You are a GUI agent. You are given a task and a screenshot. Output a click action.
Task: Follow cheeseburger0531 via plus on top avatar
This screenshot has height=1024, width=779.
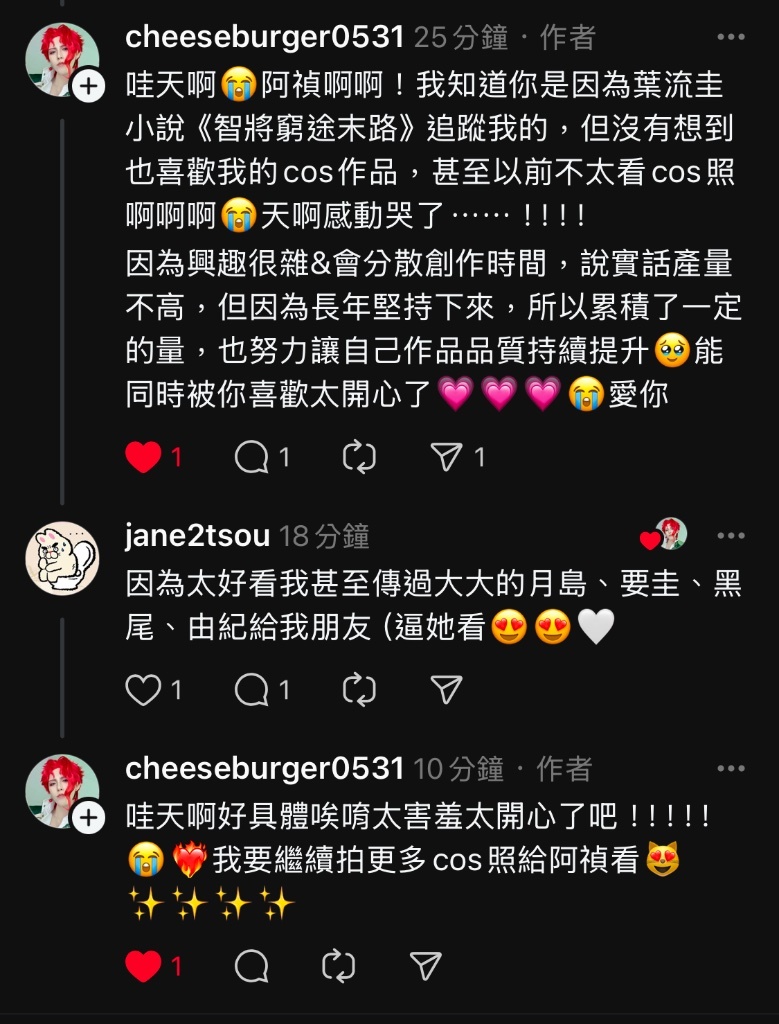pos(88,86)
